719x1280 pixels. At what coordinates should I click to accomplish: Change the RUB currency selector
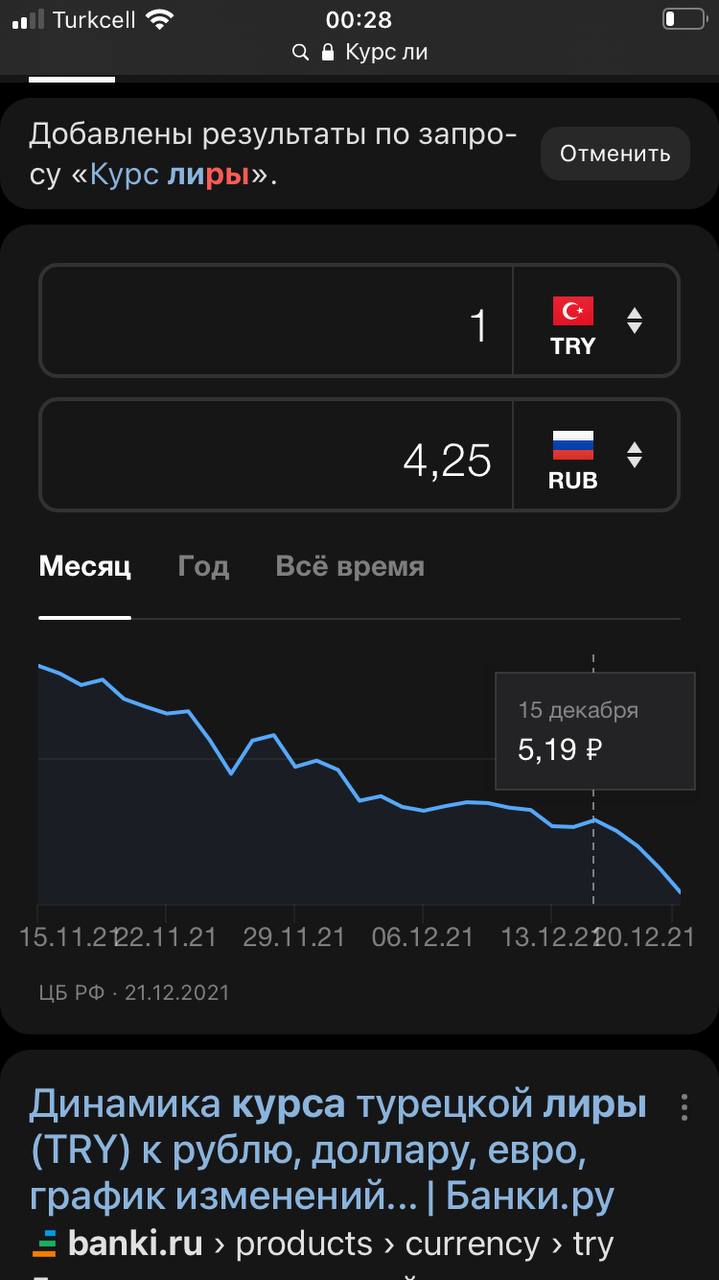coord(596,455)
